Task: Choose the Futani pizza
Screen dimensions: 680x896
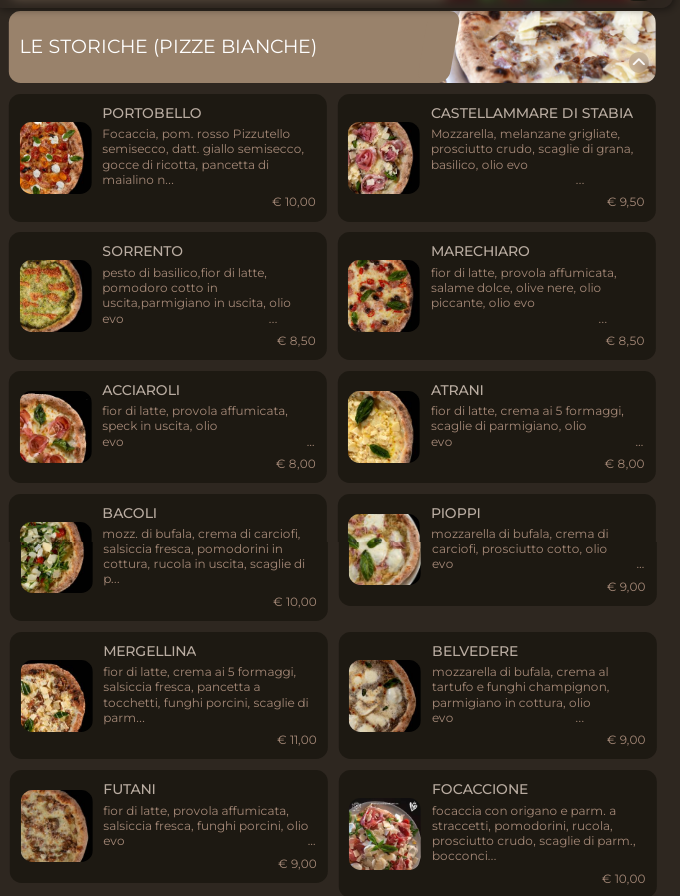Action: [x=168, y=826]
